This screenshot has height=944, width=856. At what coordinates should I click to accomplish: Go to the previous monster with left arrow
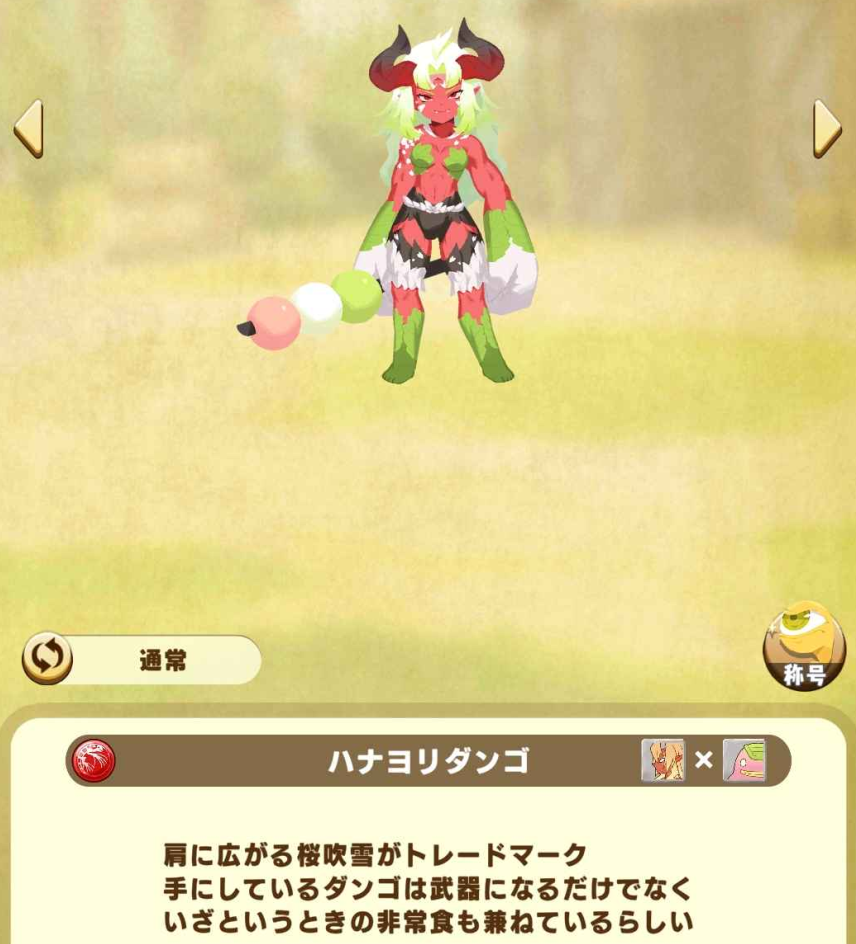[28, 128]
